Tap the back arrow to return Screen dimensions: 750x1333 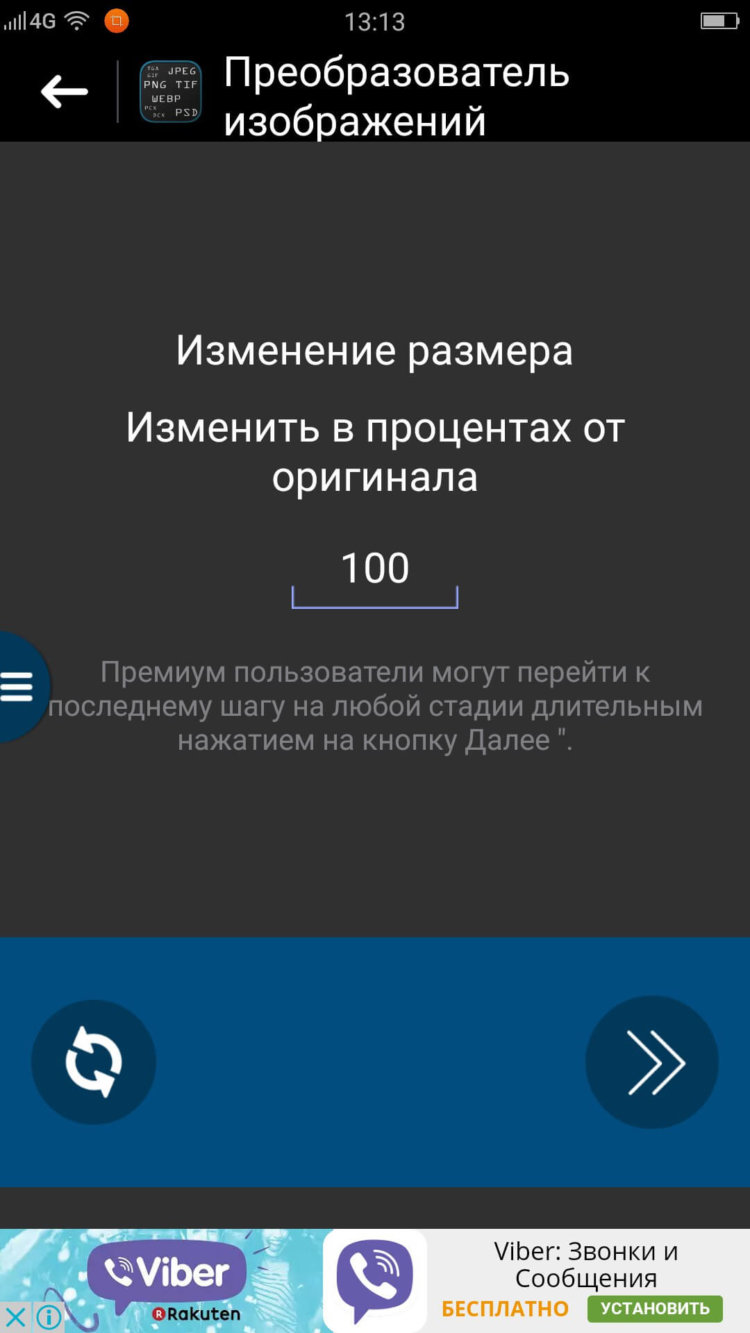(x=62, y=90)
